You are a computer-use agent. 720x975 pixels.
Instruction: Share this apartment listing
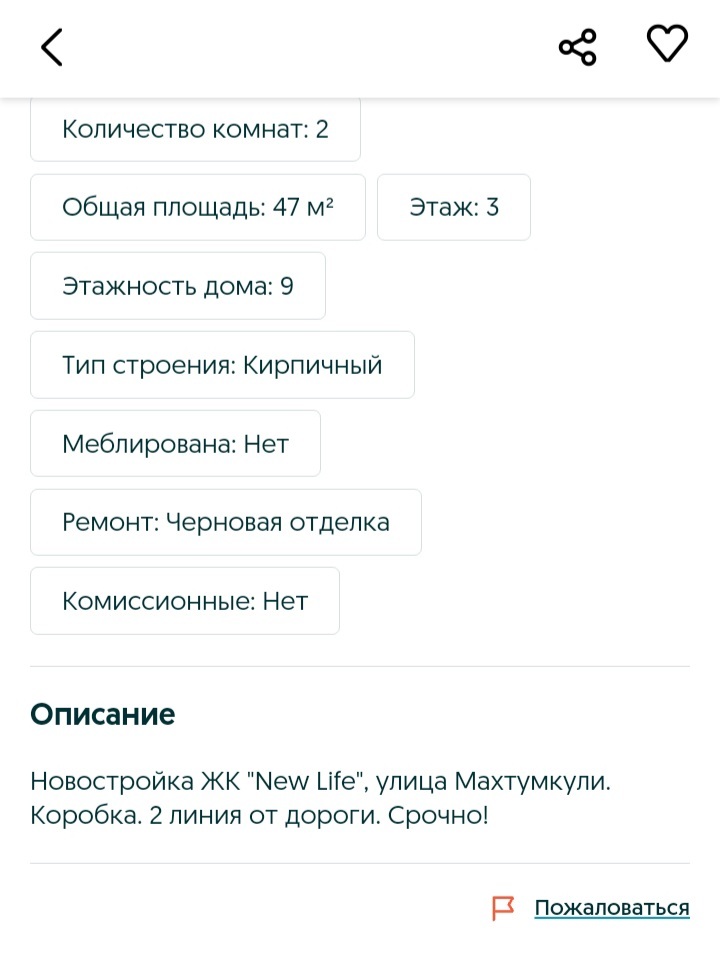pos(577,47)
